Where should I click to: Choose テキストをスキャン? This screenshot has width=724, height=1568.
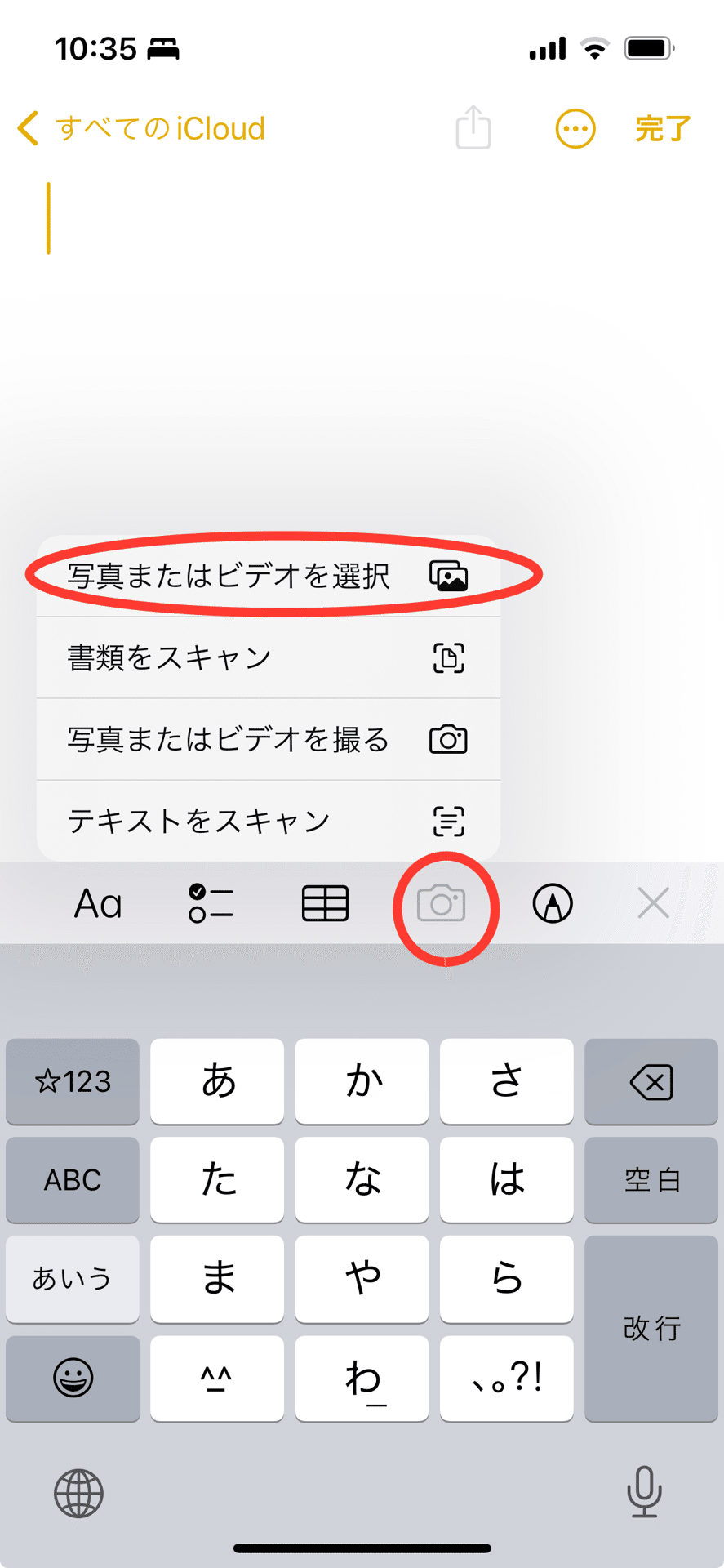tap(269, 821)
